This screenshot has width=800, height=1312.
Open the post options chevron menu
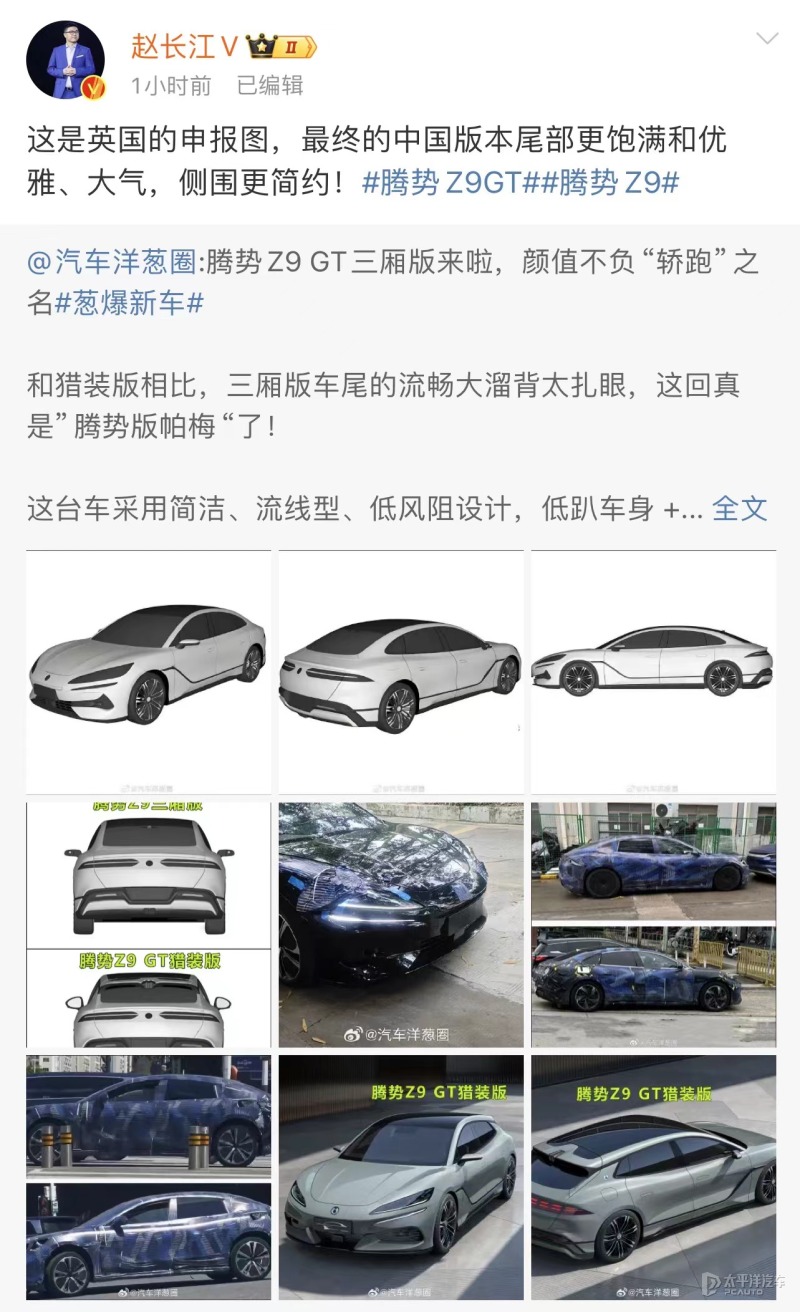767,39
